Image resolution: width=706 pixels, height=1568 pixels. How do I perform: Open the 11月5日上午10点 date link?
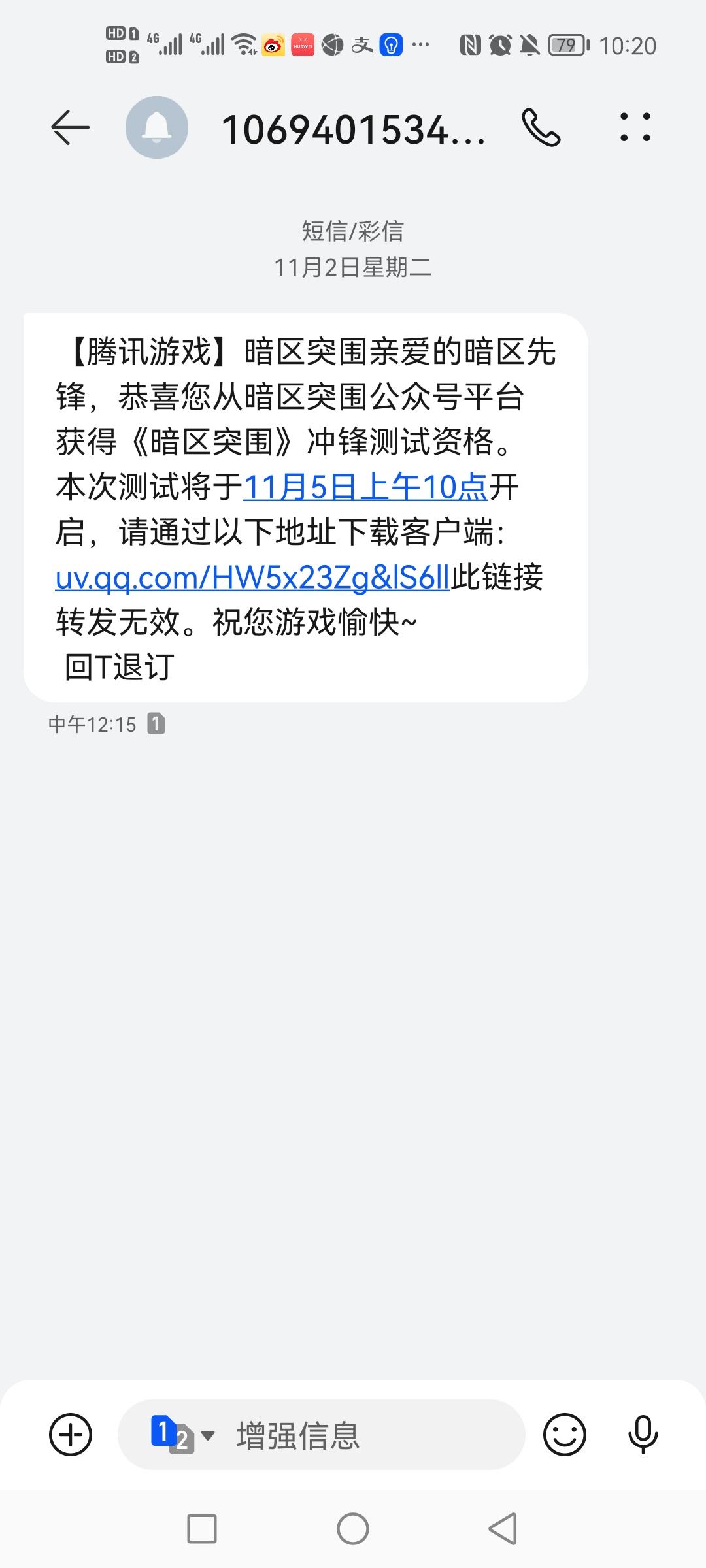(x=365, y=487)
